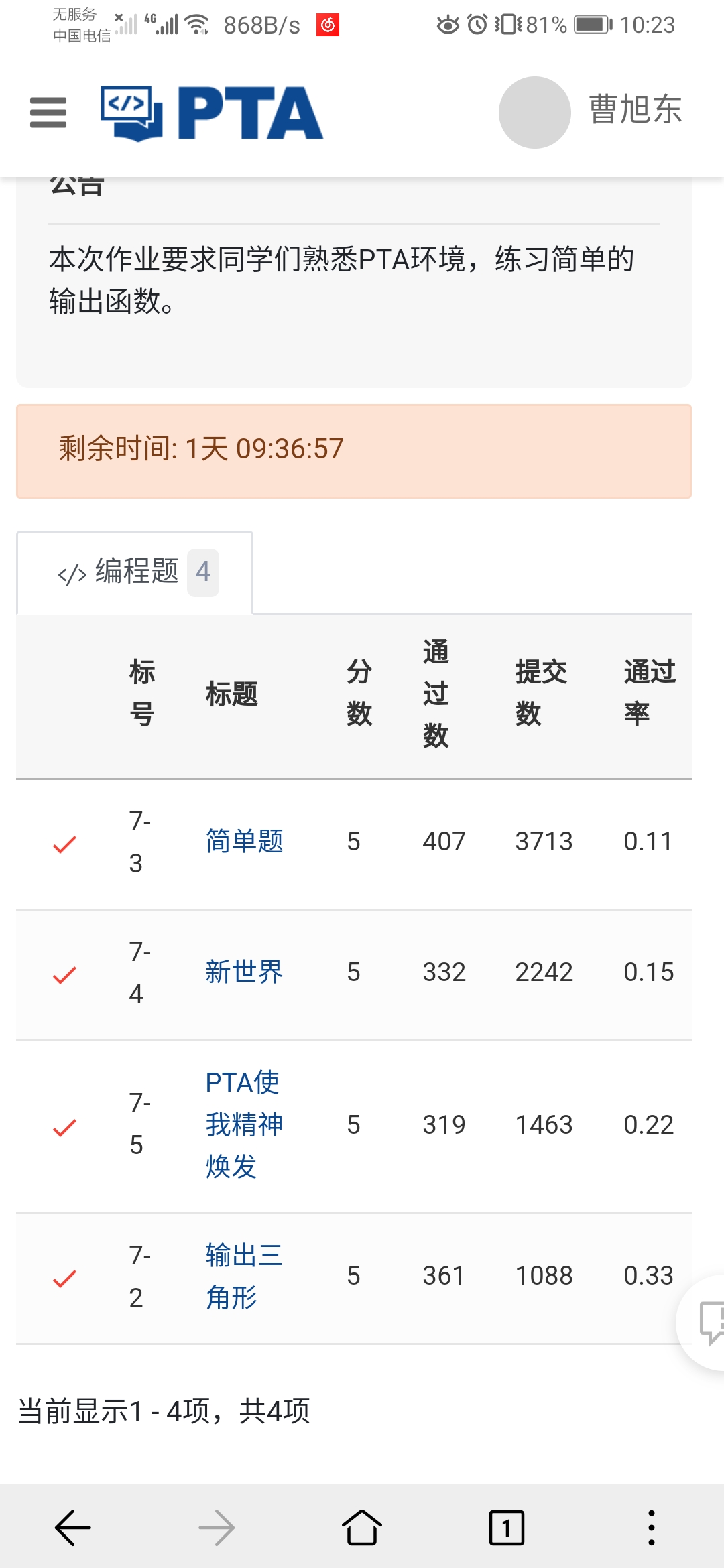Select the 编程题 tab

tap(135, 572)
